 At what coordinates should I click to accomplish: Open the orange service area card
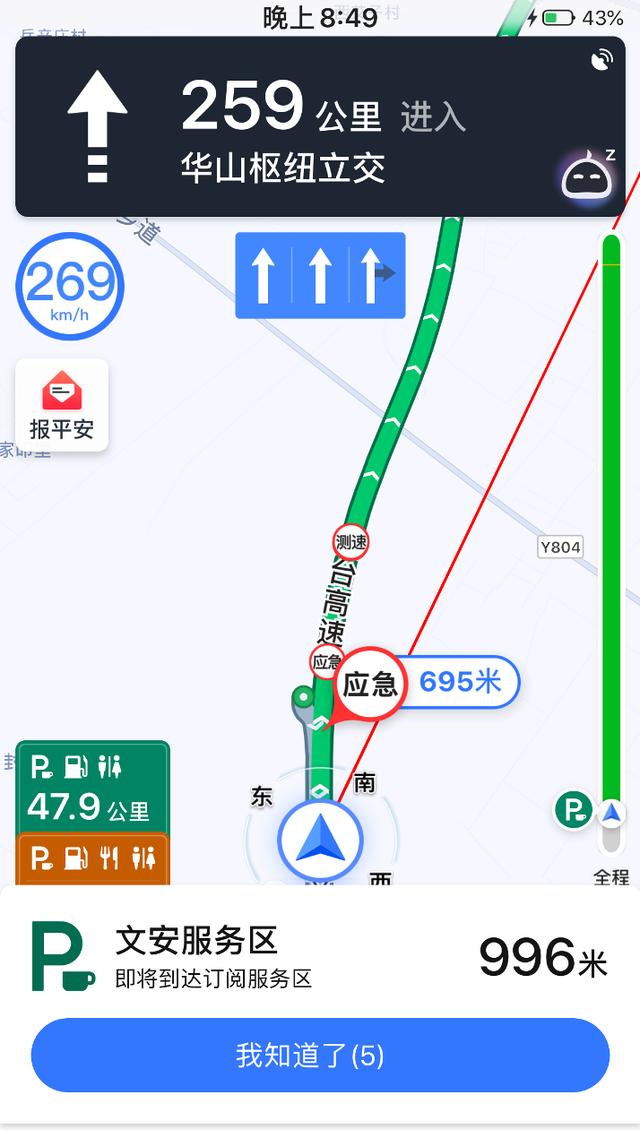(92, 860)
